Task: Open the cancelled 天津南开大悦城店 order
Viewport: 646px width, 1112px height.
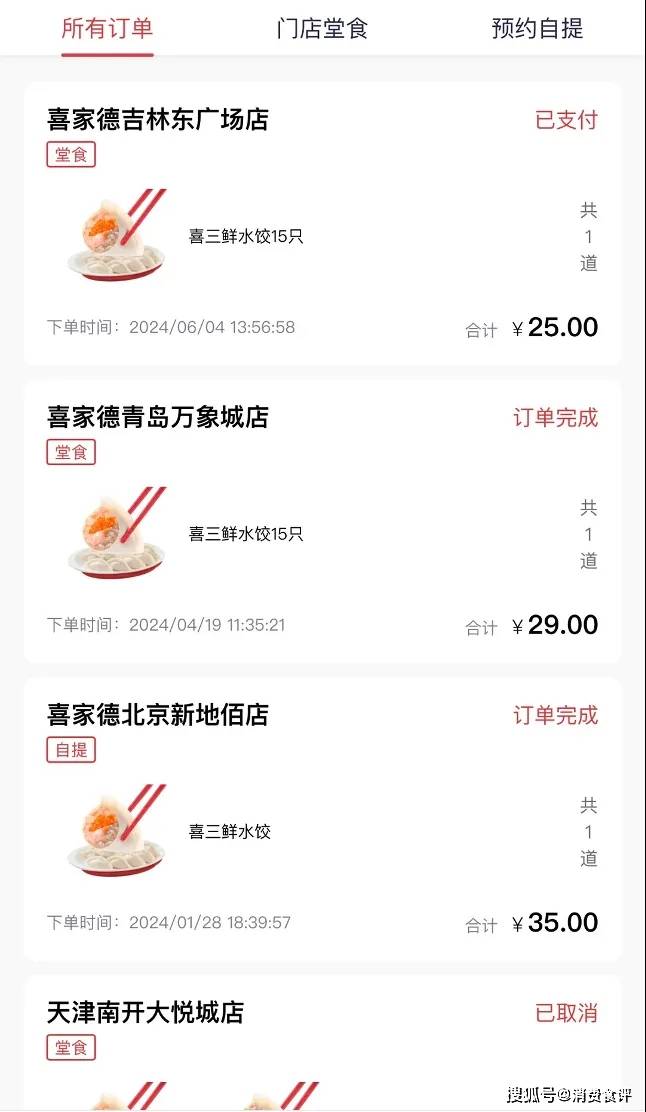Action: click(x=146, y=1013)
